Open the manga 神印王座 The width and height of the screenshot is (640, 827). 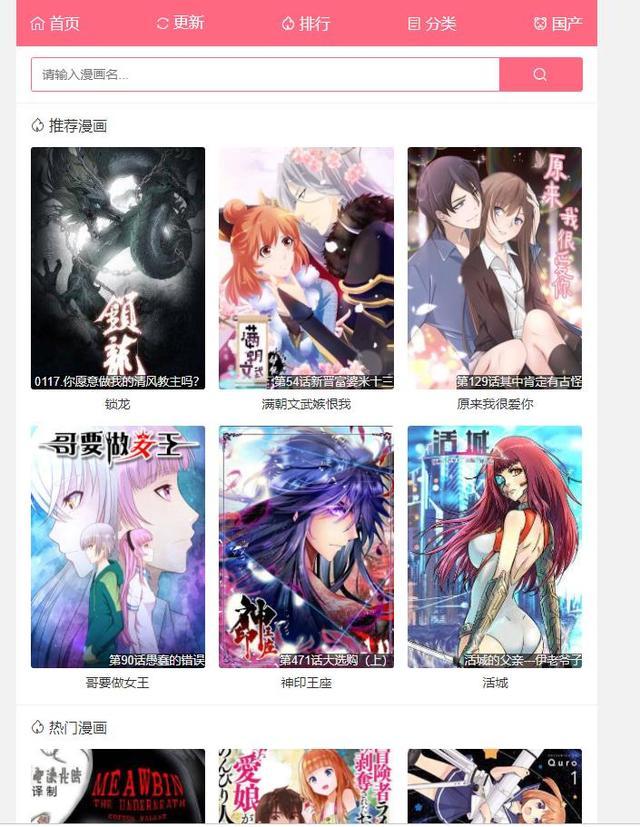(306, 547)
